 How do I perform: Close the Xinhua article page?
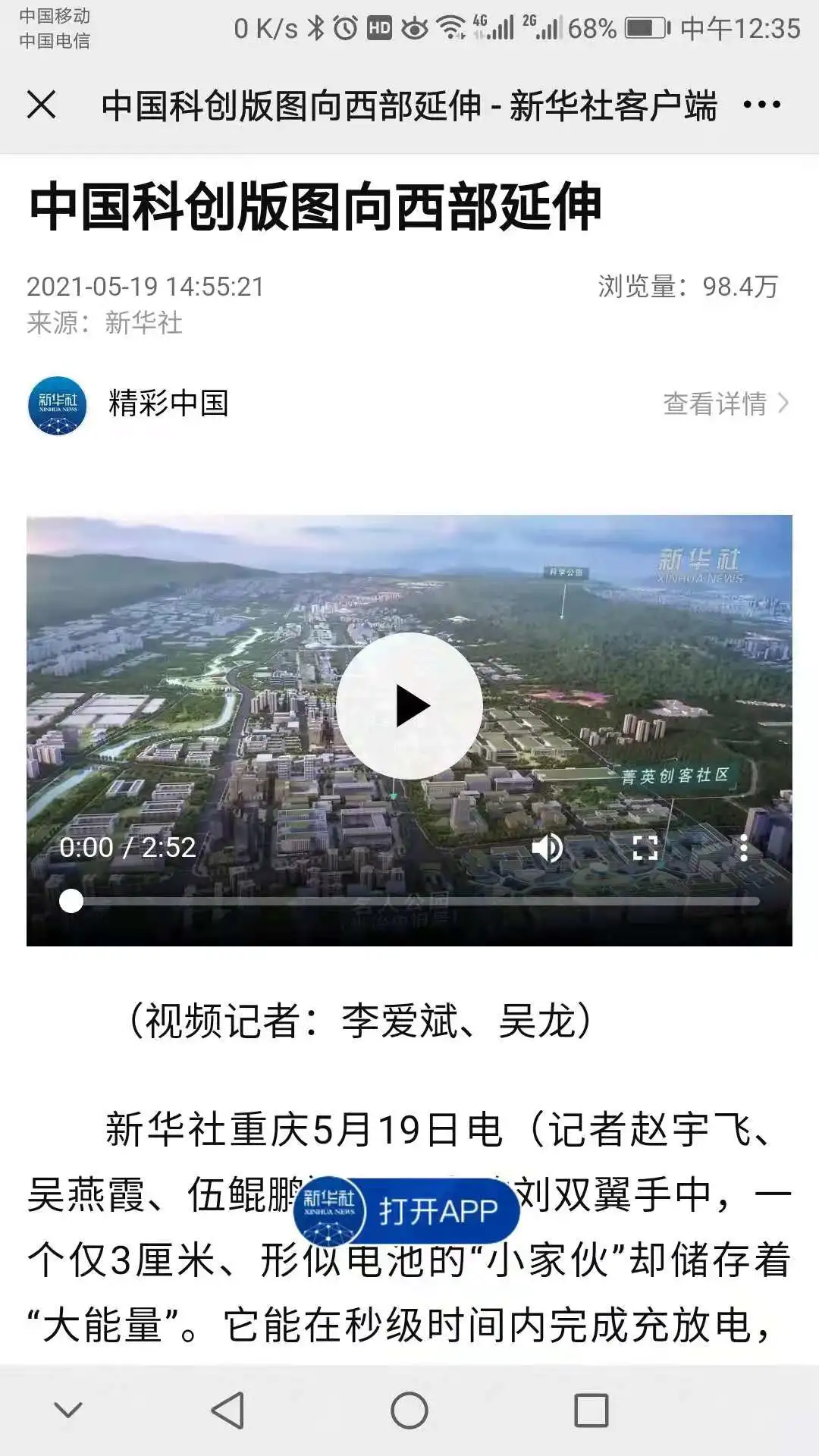pyautogui.click(x=42, y=105)
